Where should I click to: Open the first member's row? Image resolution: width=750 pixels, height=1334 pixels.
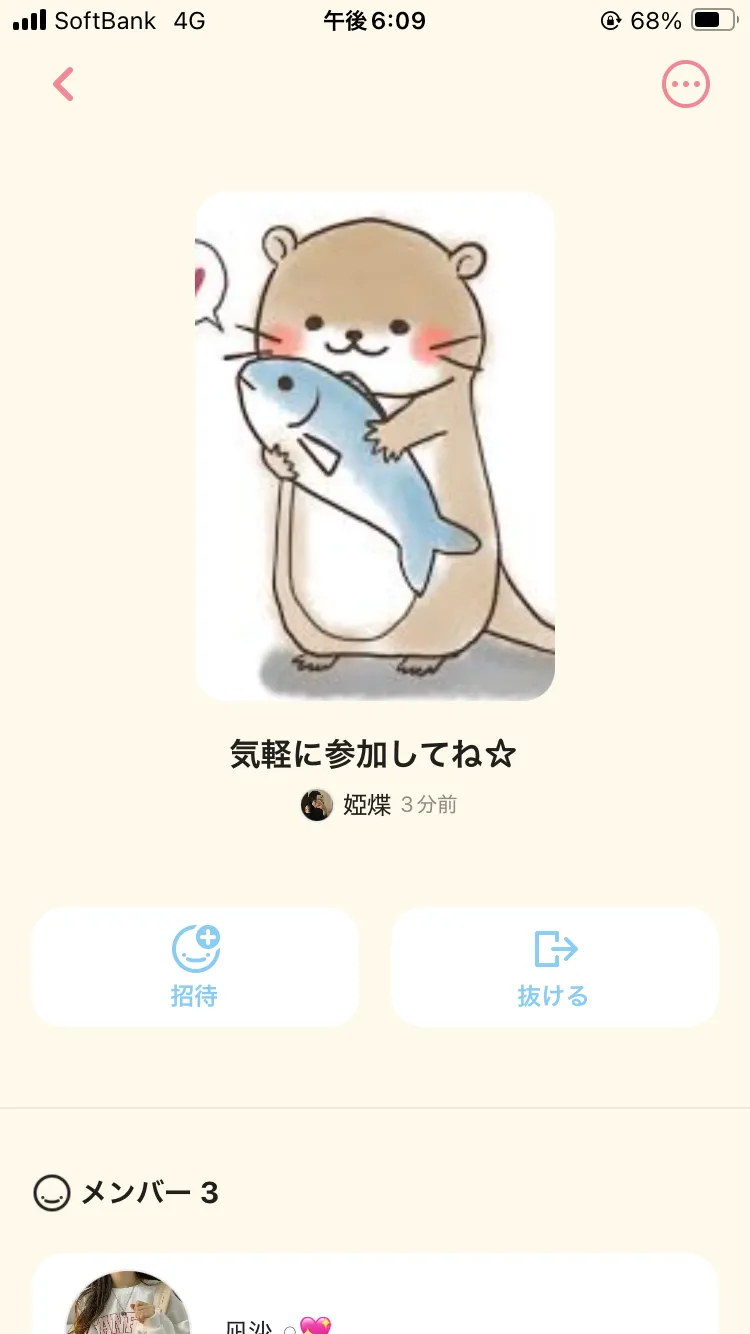tap(375, 1294)
